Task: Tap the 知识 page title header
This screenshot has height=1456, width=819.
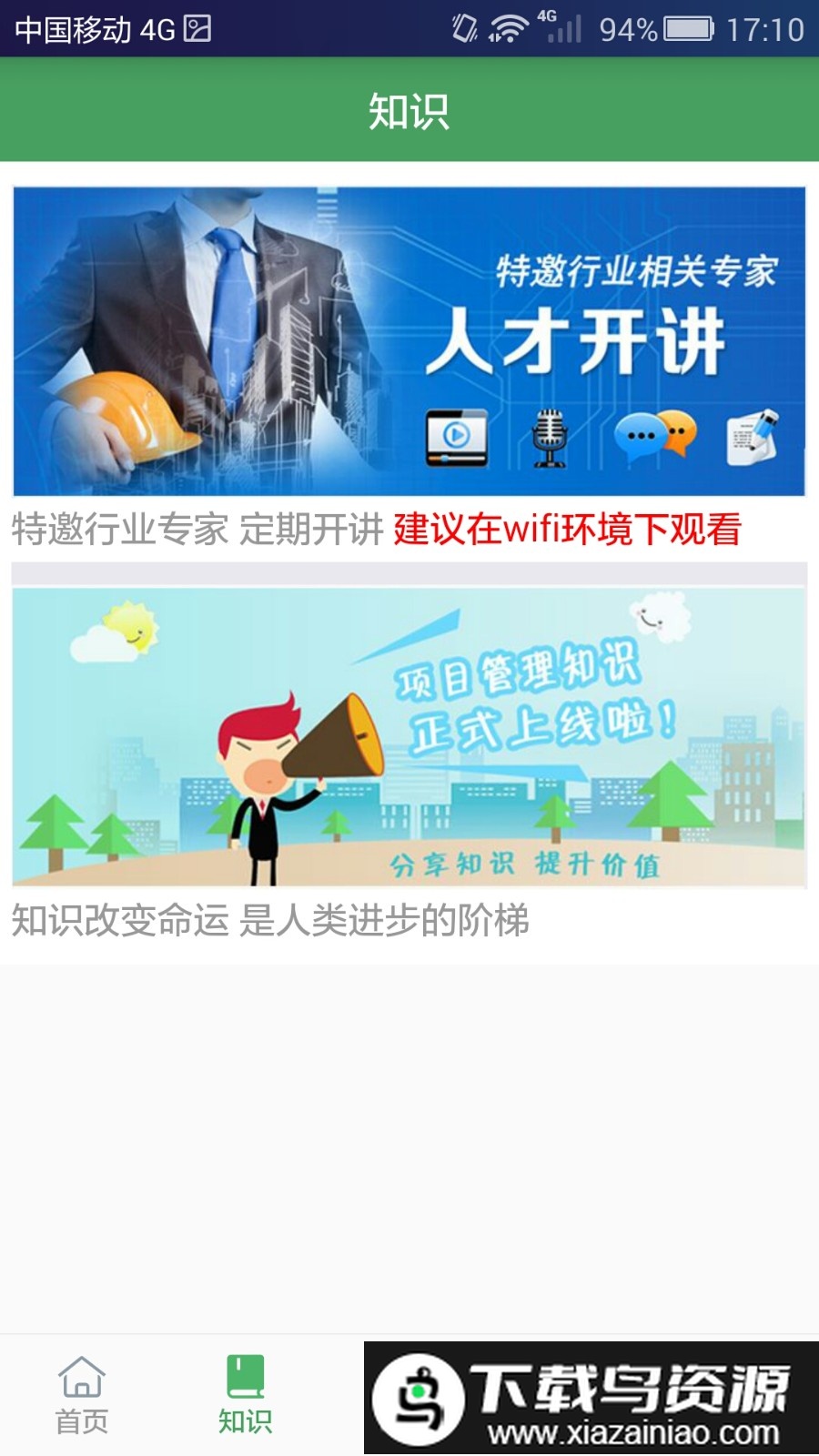Action: tap(409, 109)
